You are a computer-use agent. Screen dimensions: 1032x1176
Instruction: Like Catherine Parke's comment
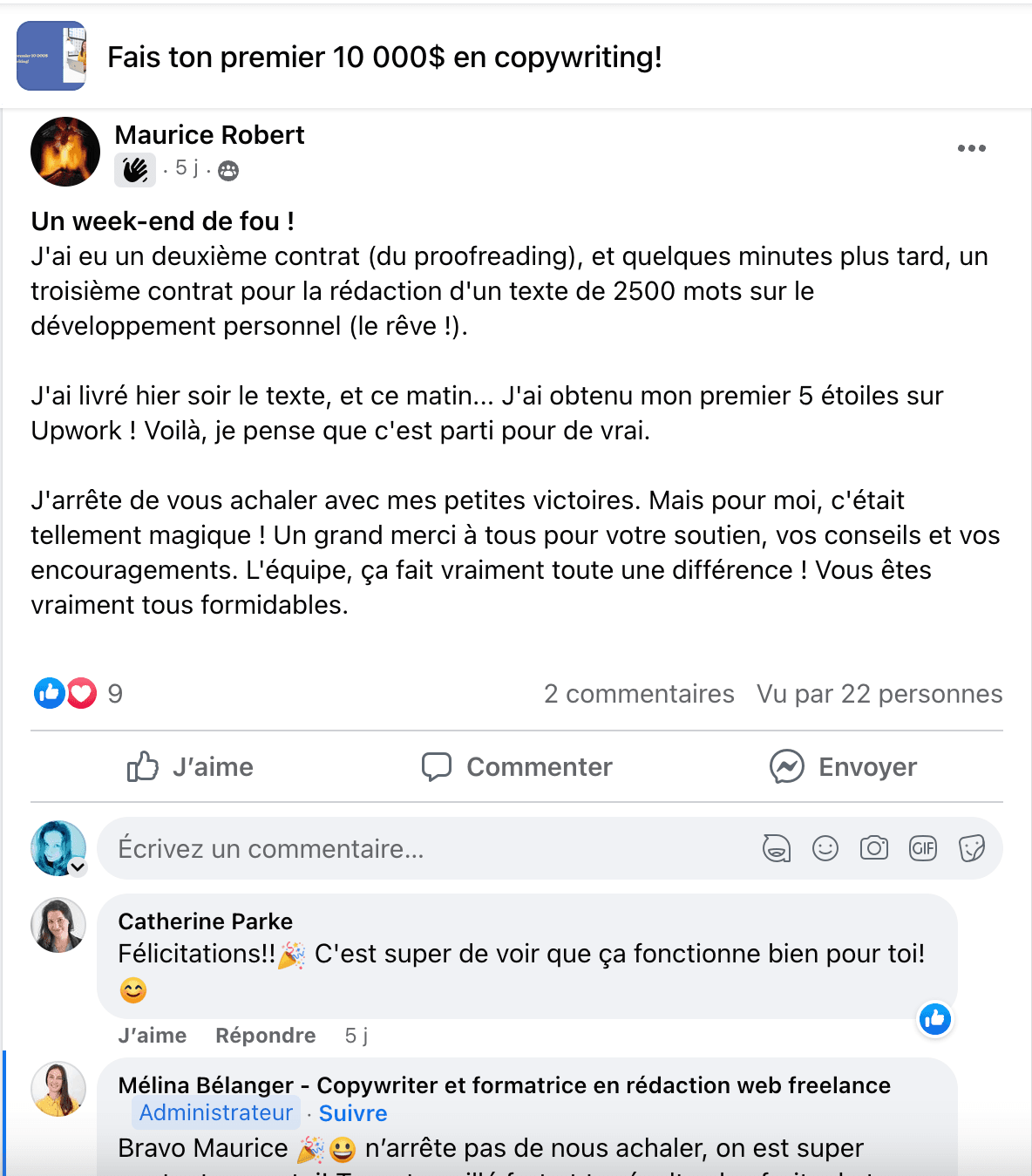coord(152,1036)
